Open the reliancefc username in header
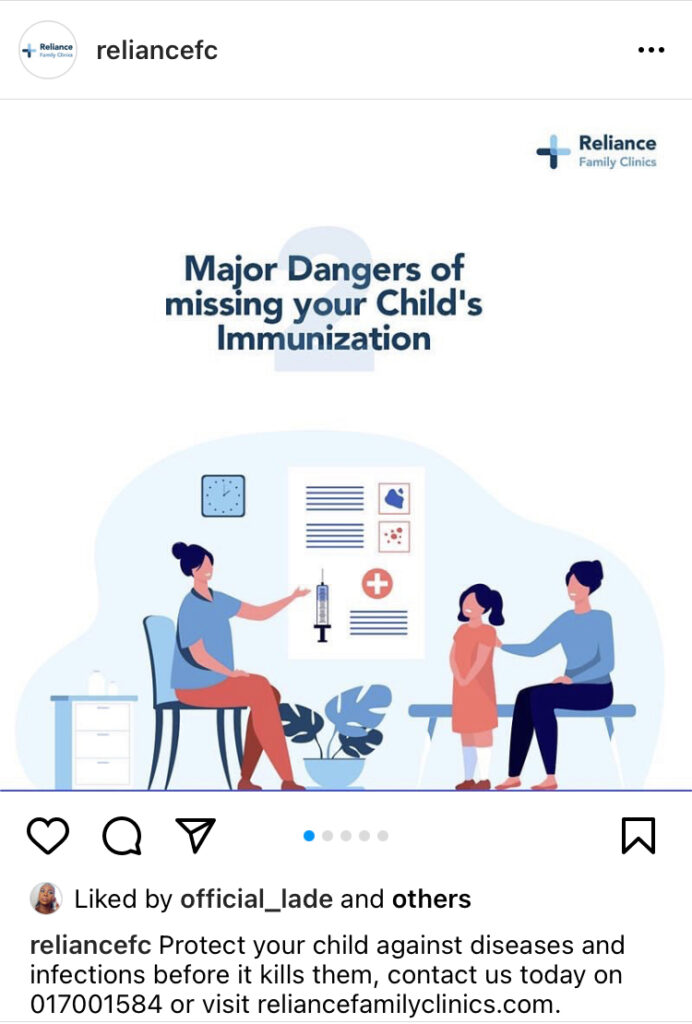The height and width of the screenshot is (1024, 692). pos(157,51)
